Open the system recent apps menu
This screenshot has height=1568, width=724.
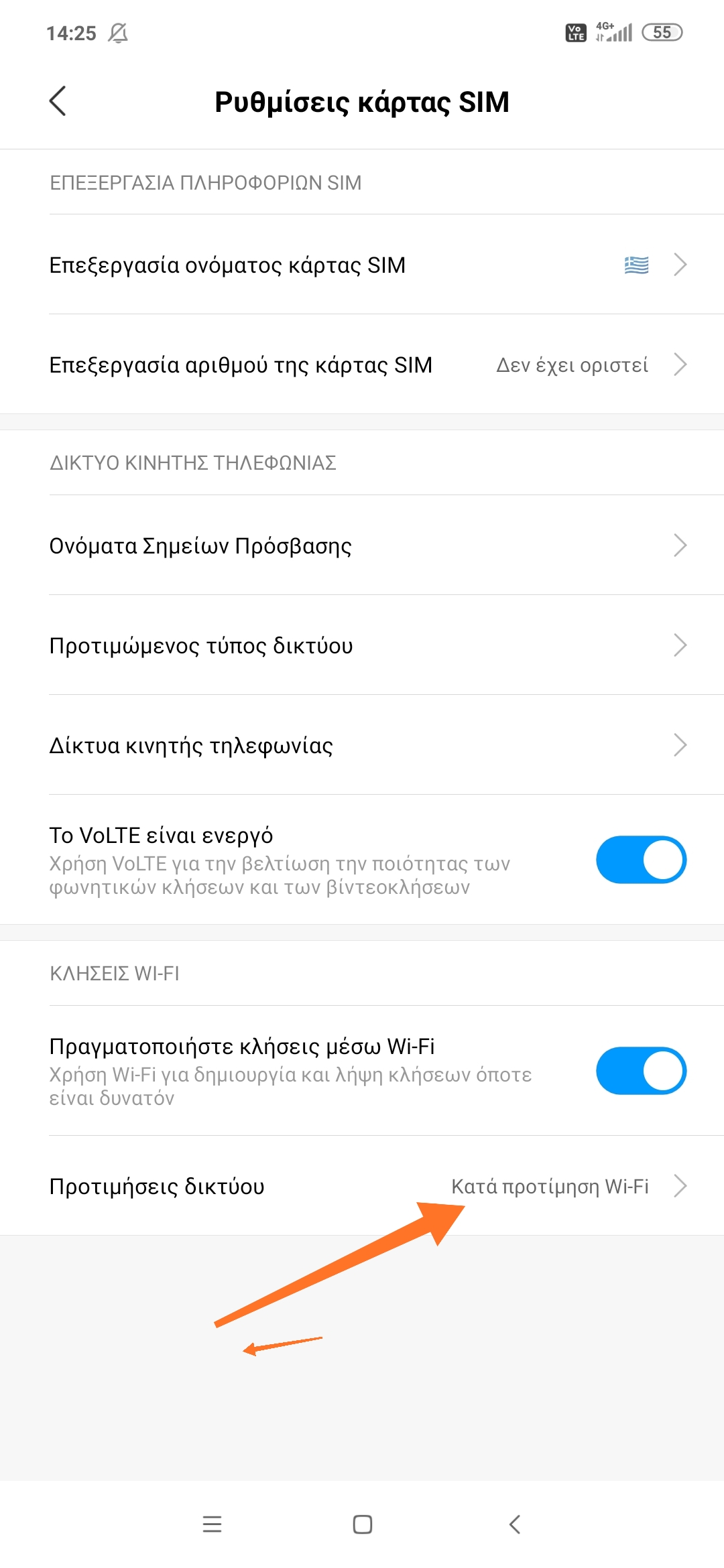212,1524
